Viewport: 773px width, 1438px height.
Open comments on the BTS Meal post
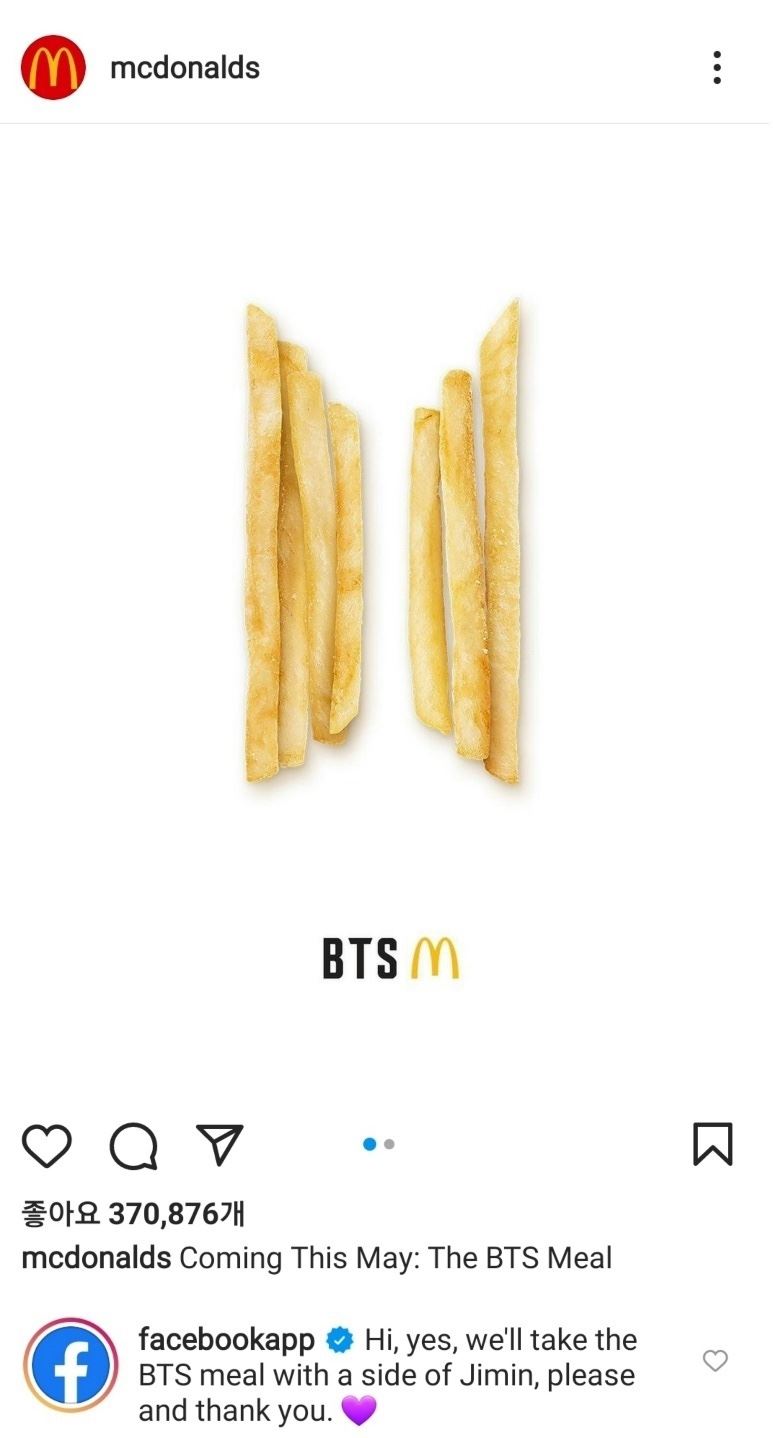click(x=133, y=1146)
